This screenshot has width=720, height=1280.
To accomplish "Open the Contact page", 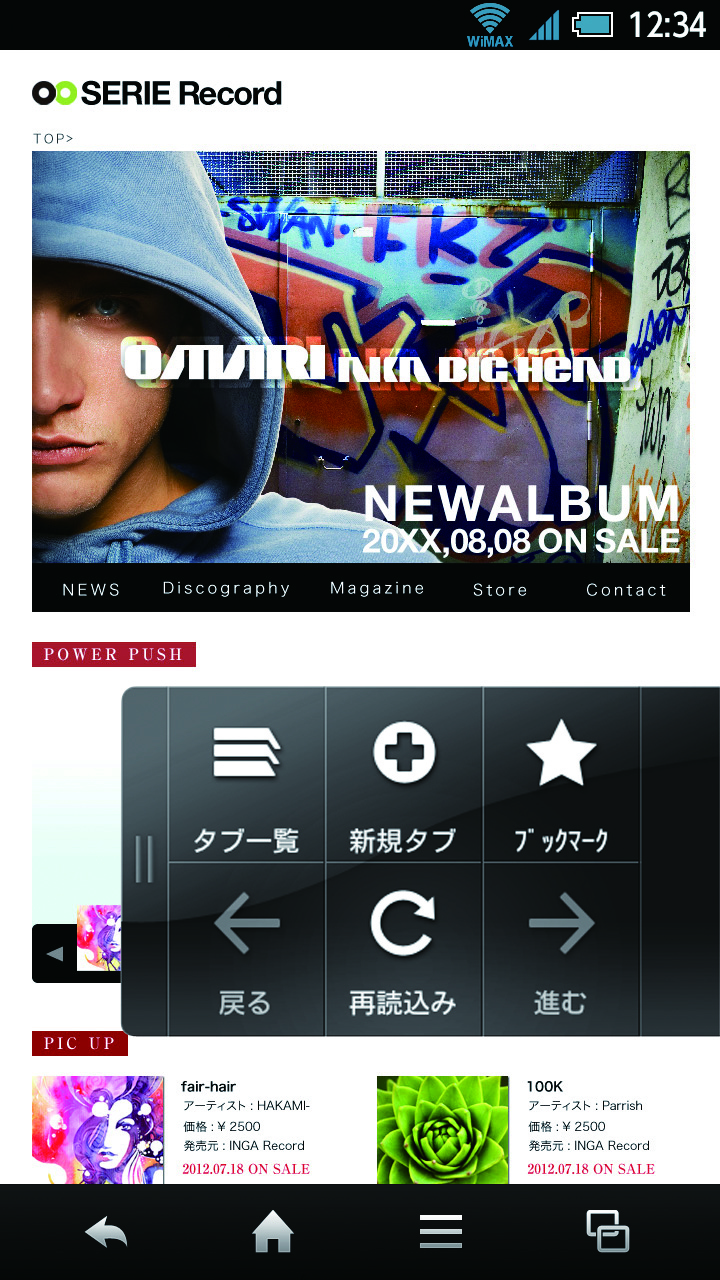I will click(x=626, y=590).
